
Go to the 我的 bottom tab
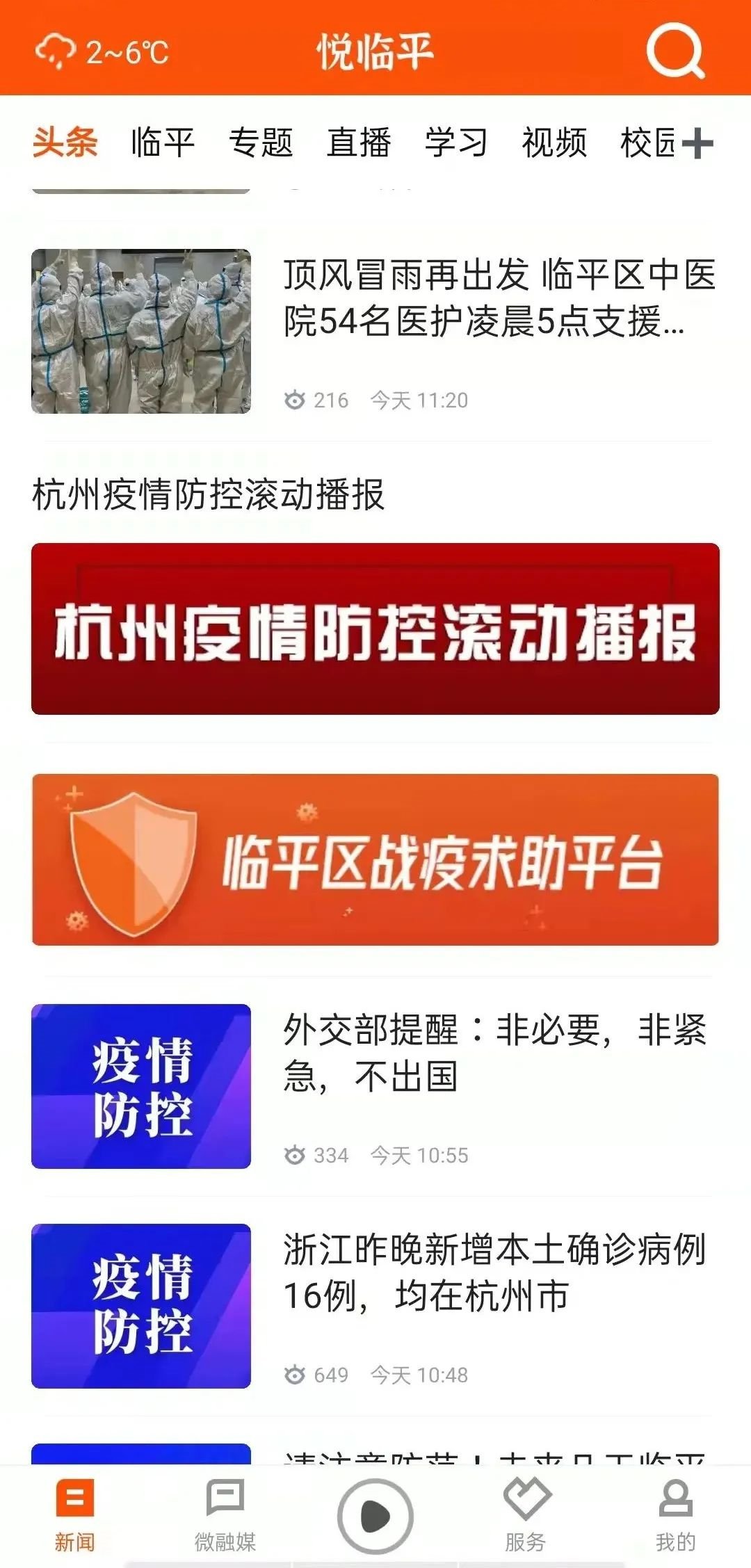[675, 1516]
